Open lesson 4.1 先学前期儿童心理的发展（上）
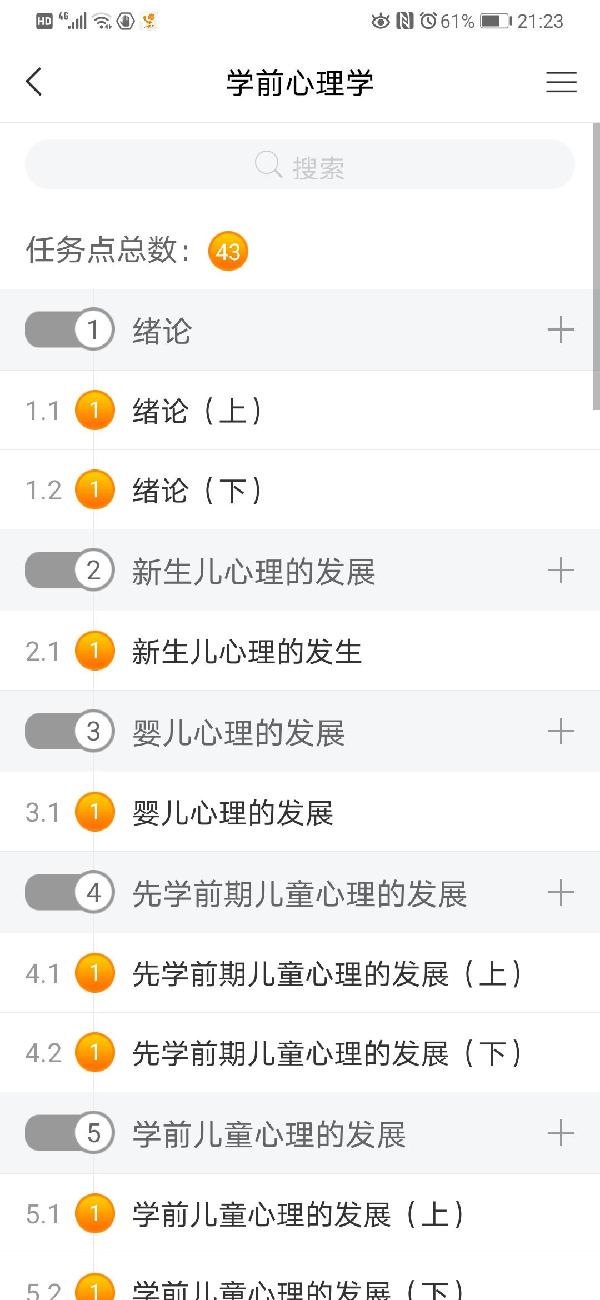Image resolution: width=600 pixels, height=1300 pixels. tap(327, 973)
